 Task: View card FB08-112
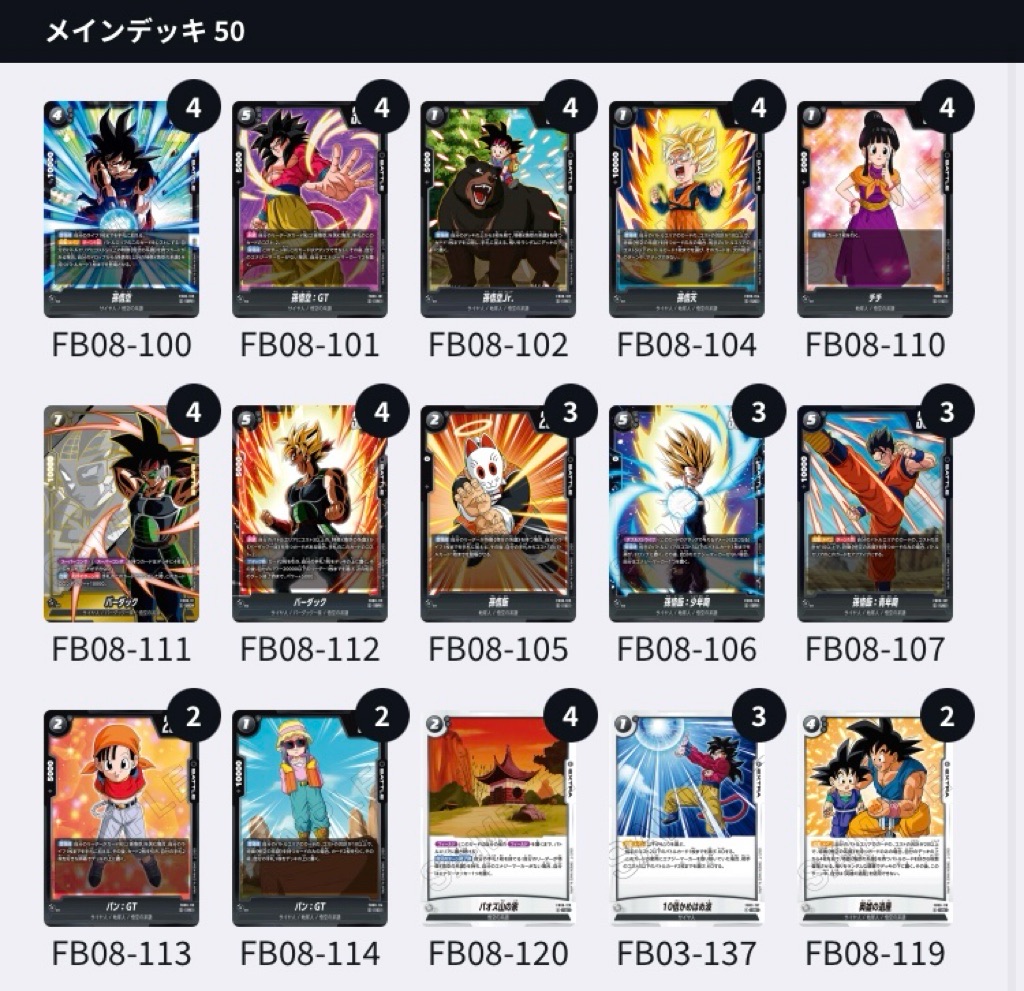(x=309, y=513)
